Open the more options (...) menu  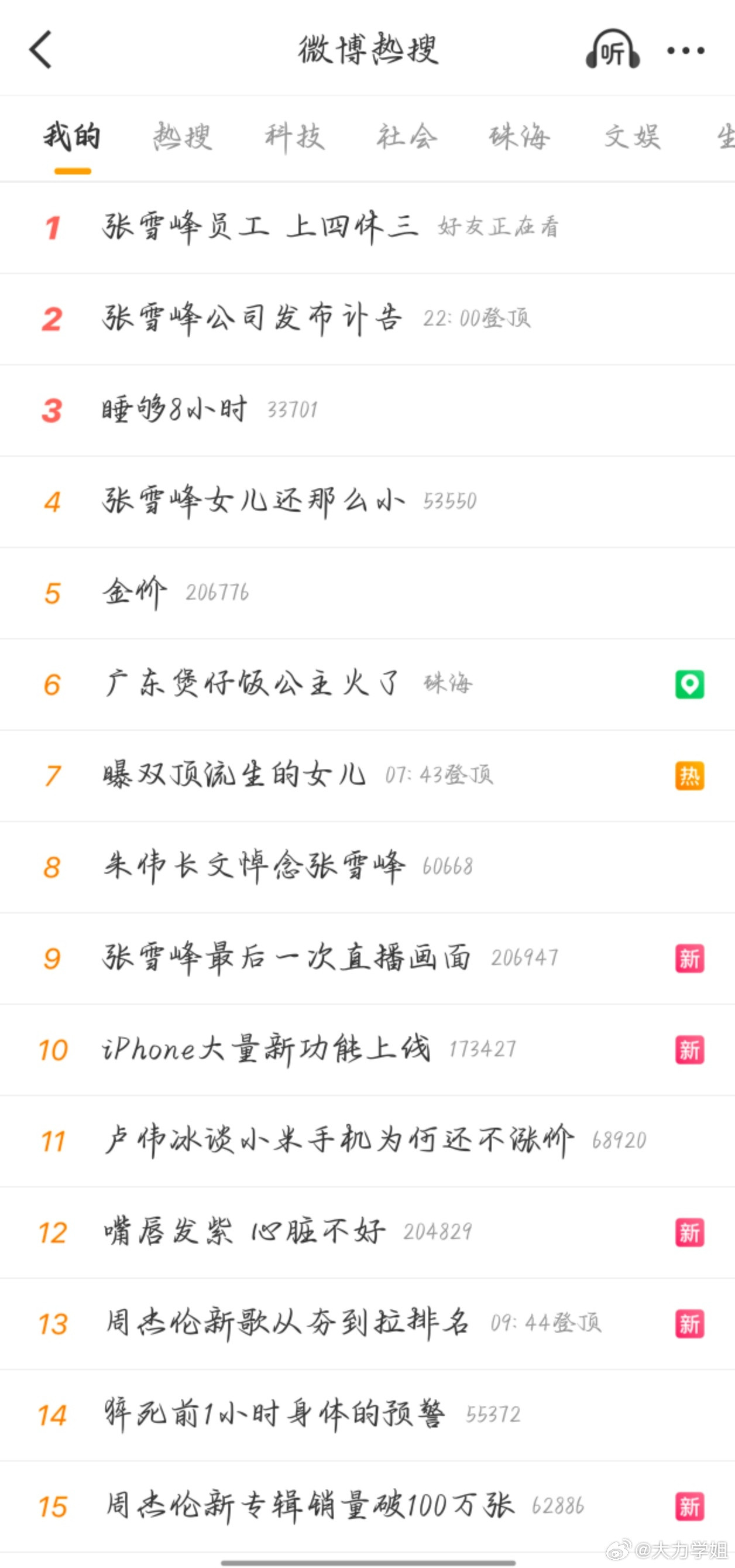[x=683, y=52]
